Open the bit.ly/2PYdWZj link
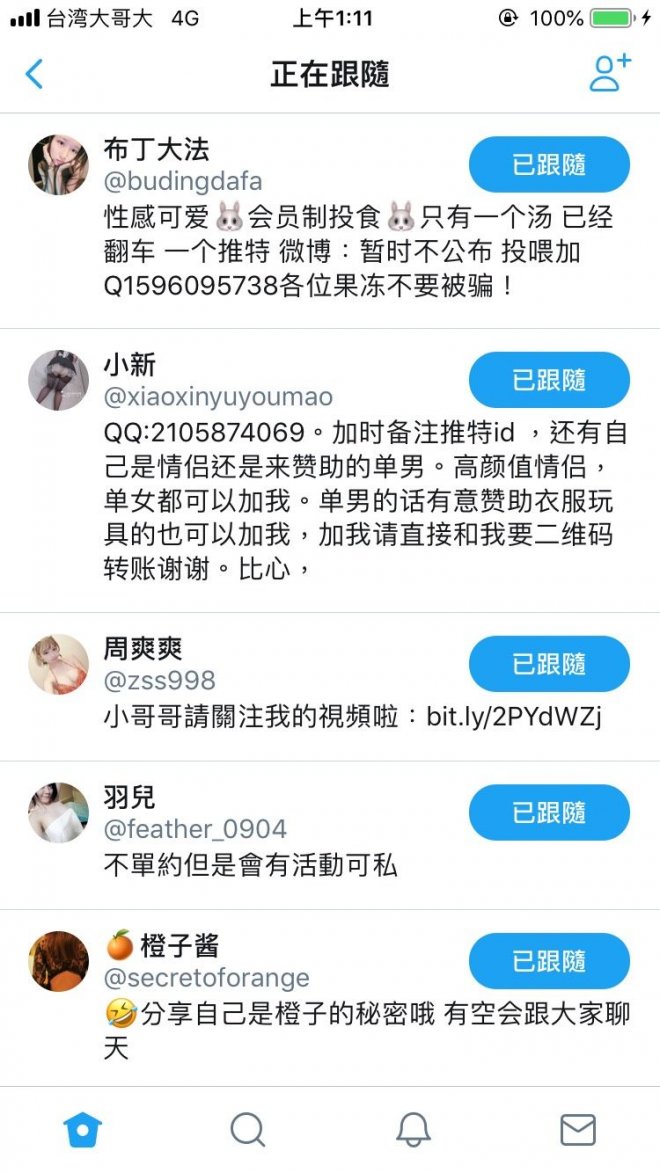660x1173 pixels. (x=513, y=717)
